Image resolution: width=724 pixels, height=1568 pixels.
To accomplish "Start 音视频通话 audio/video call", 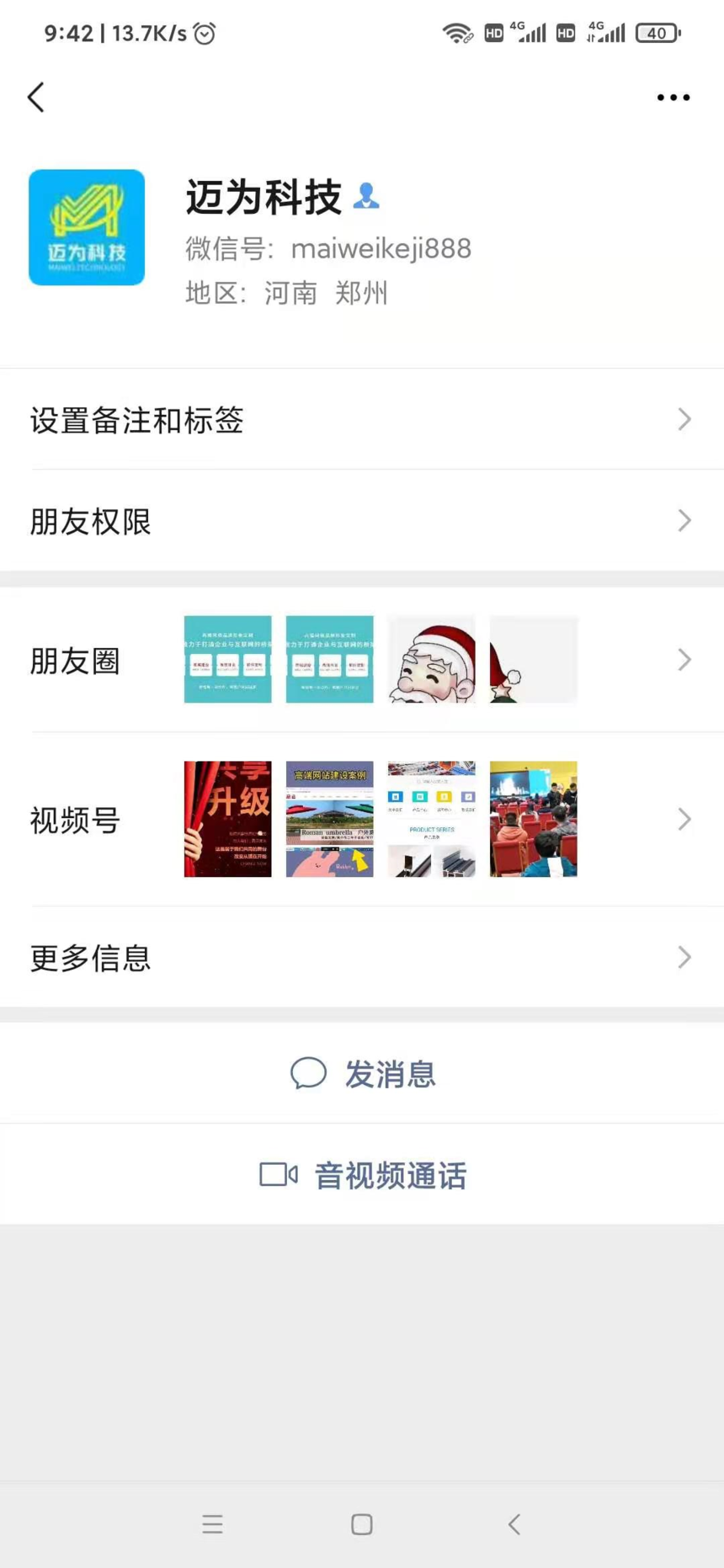I will (391, 1175).
